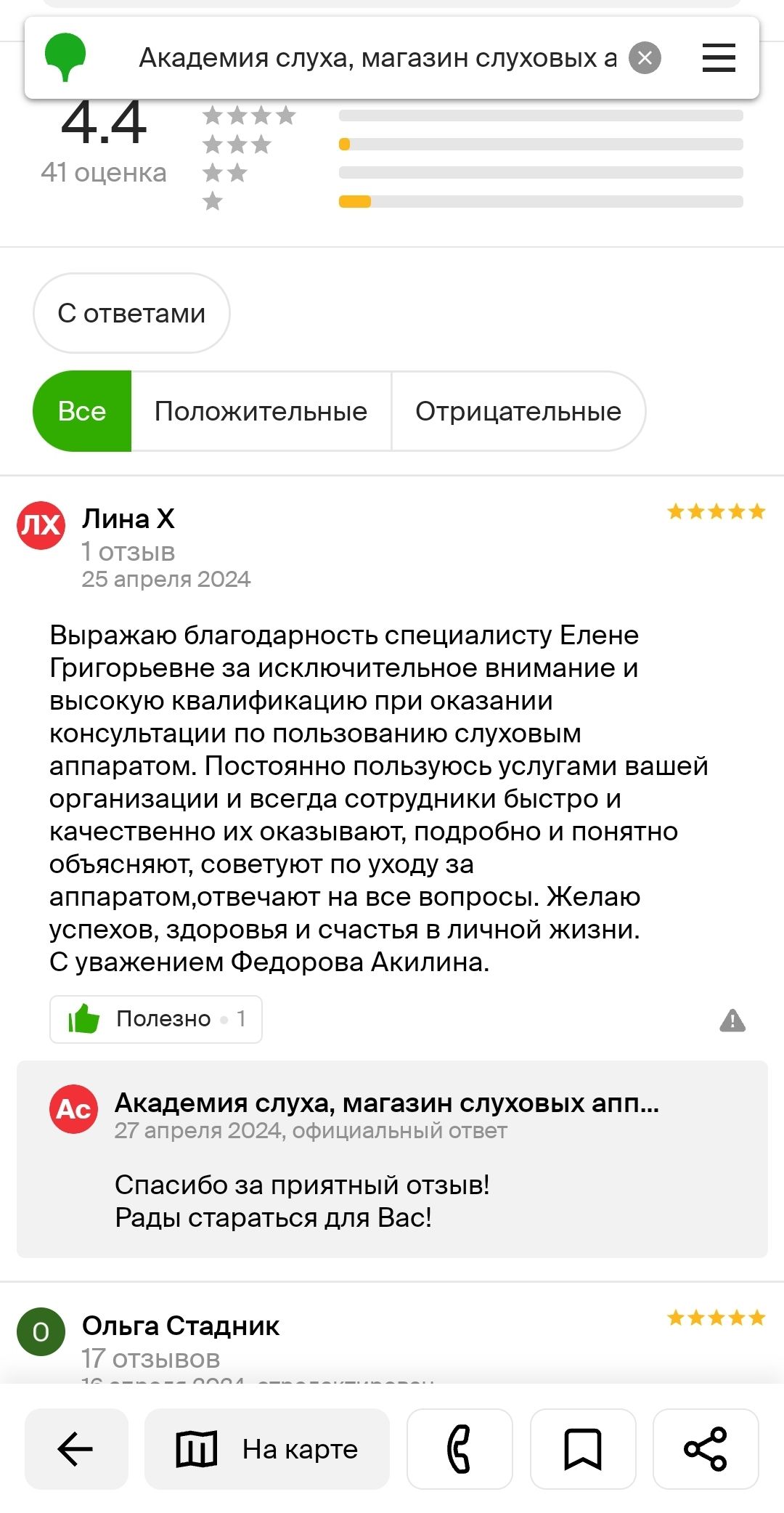Share this organization

[706, 1449]
